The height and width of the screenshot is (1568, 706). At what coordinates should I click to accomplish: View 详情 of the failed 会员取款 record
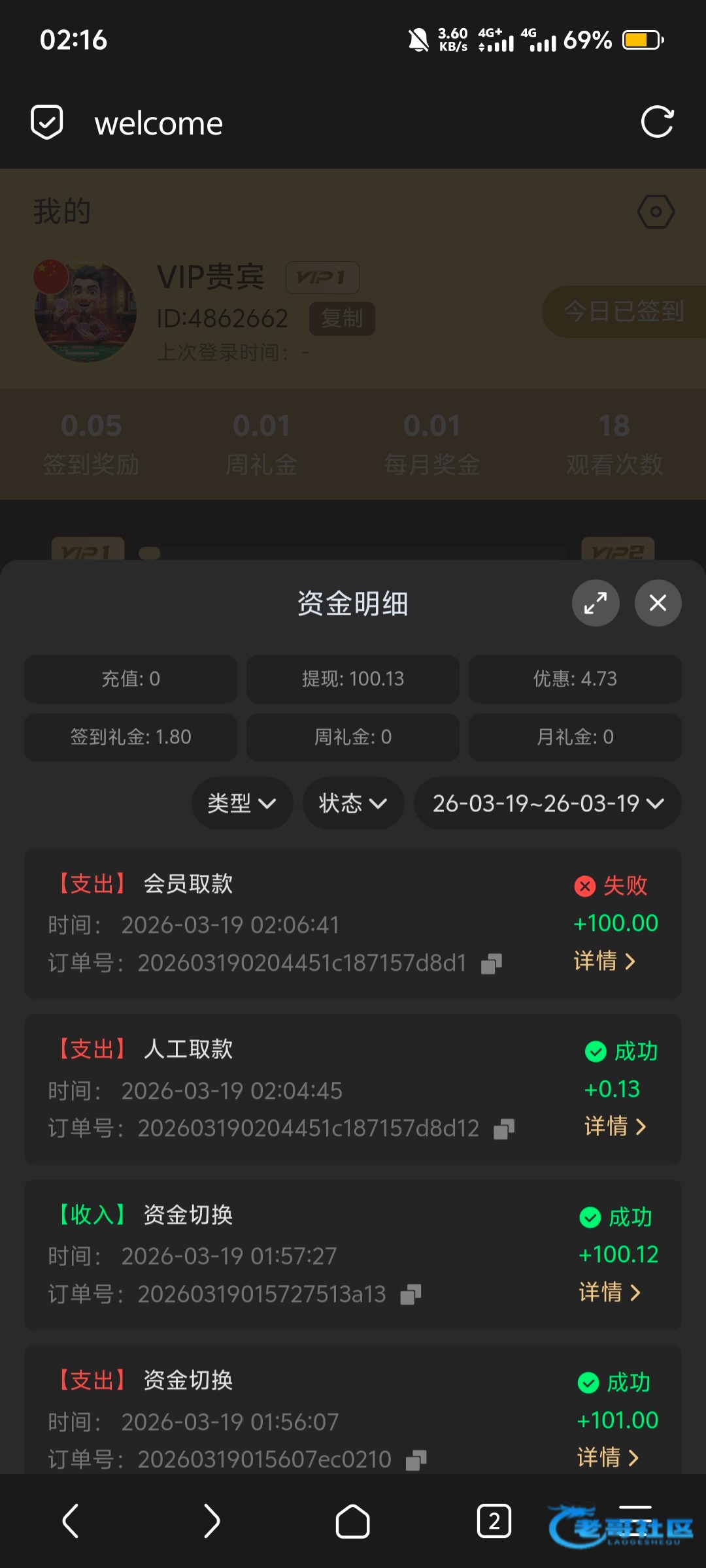tap(605, 961)
